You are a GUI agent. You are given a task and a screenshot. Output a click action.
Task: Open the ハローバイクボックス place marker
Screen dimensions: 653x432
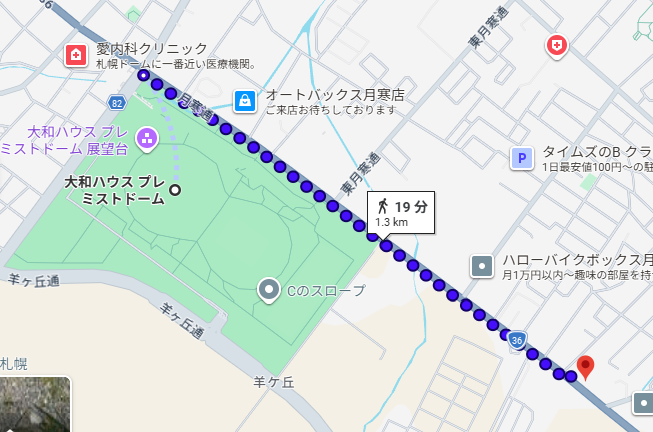482,266
